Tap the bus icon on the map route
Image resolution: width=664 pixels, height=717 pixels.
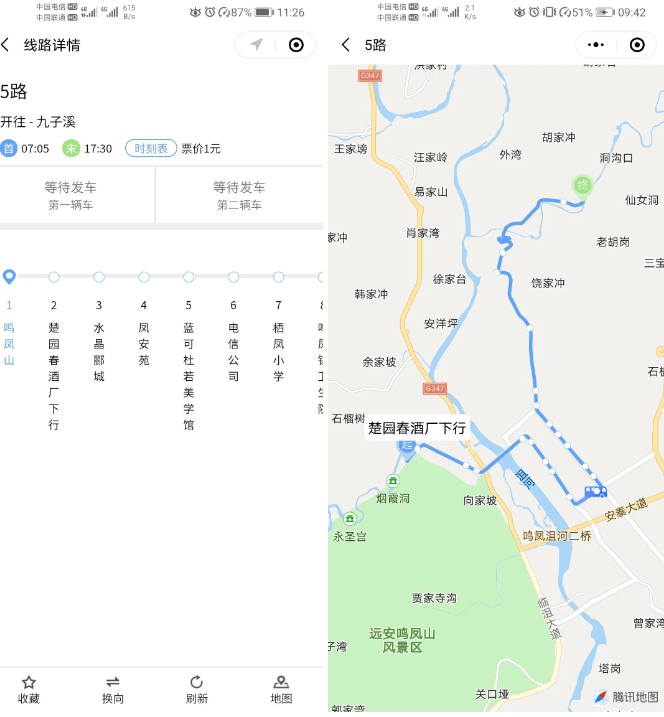coord(596,491)
